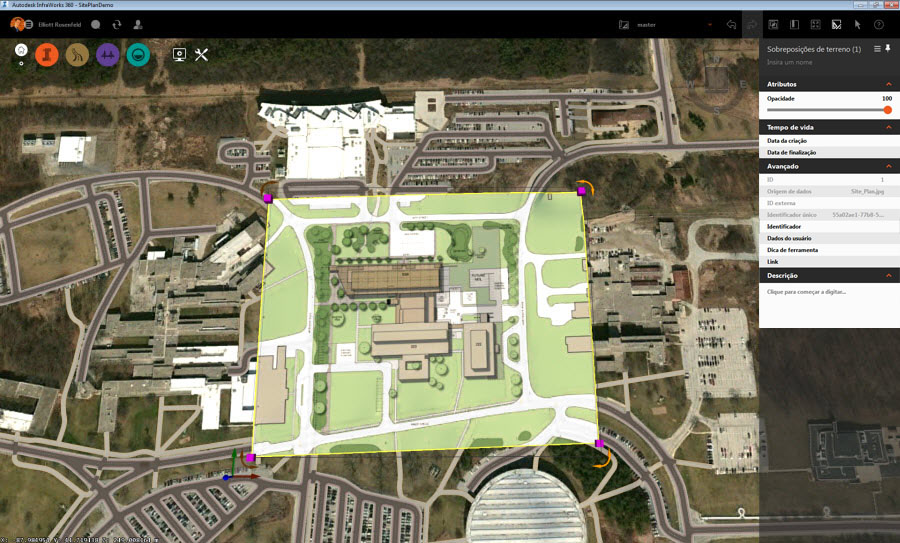Sync the model with refresh icon
900x543 pixels.
click(116, 23)
